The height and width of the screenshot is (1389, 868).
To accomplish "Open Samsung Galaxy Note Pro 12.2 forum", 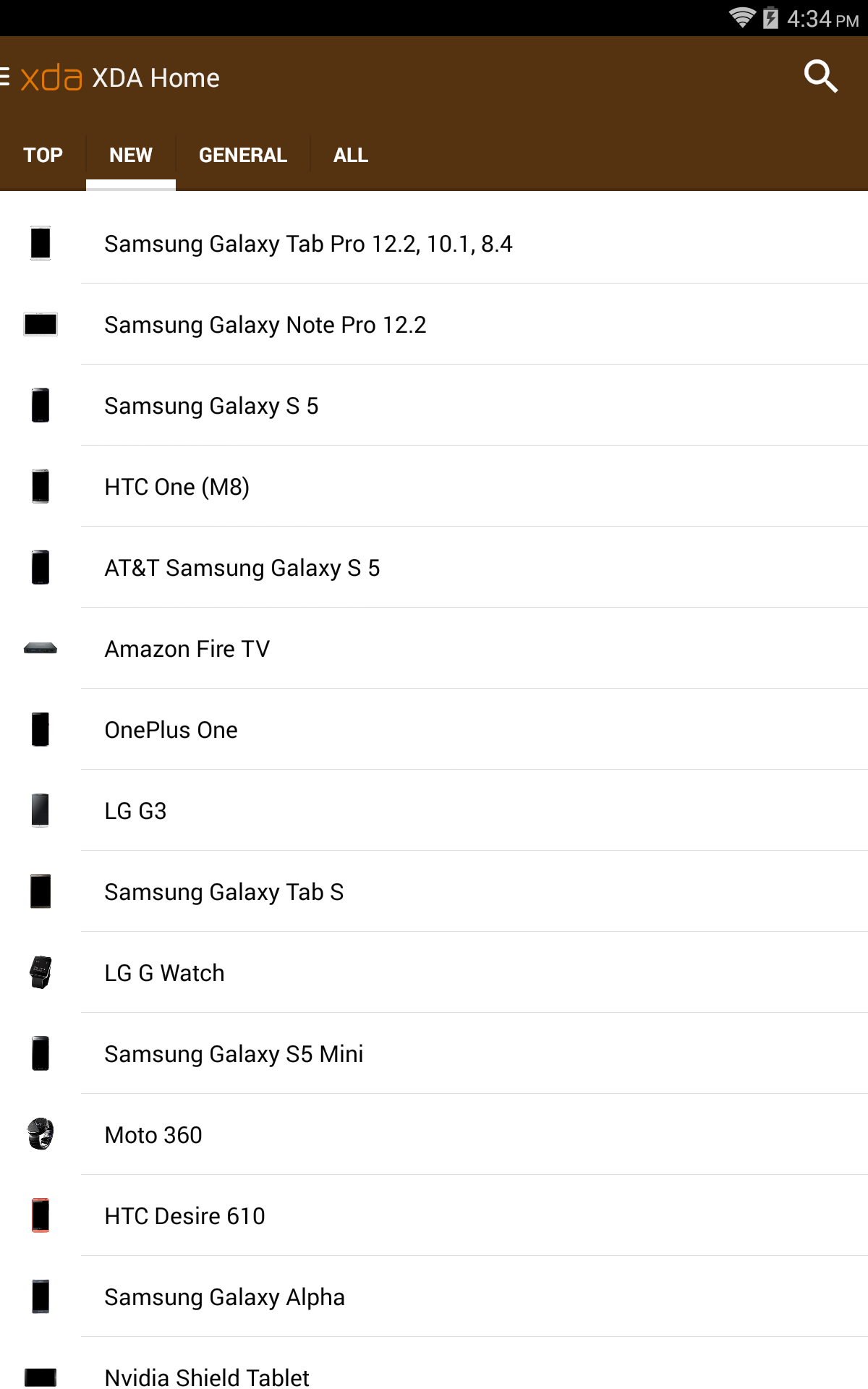I will [265, 325].
